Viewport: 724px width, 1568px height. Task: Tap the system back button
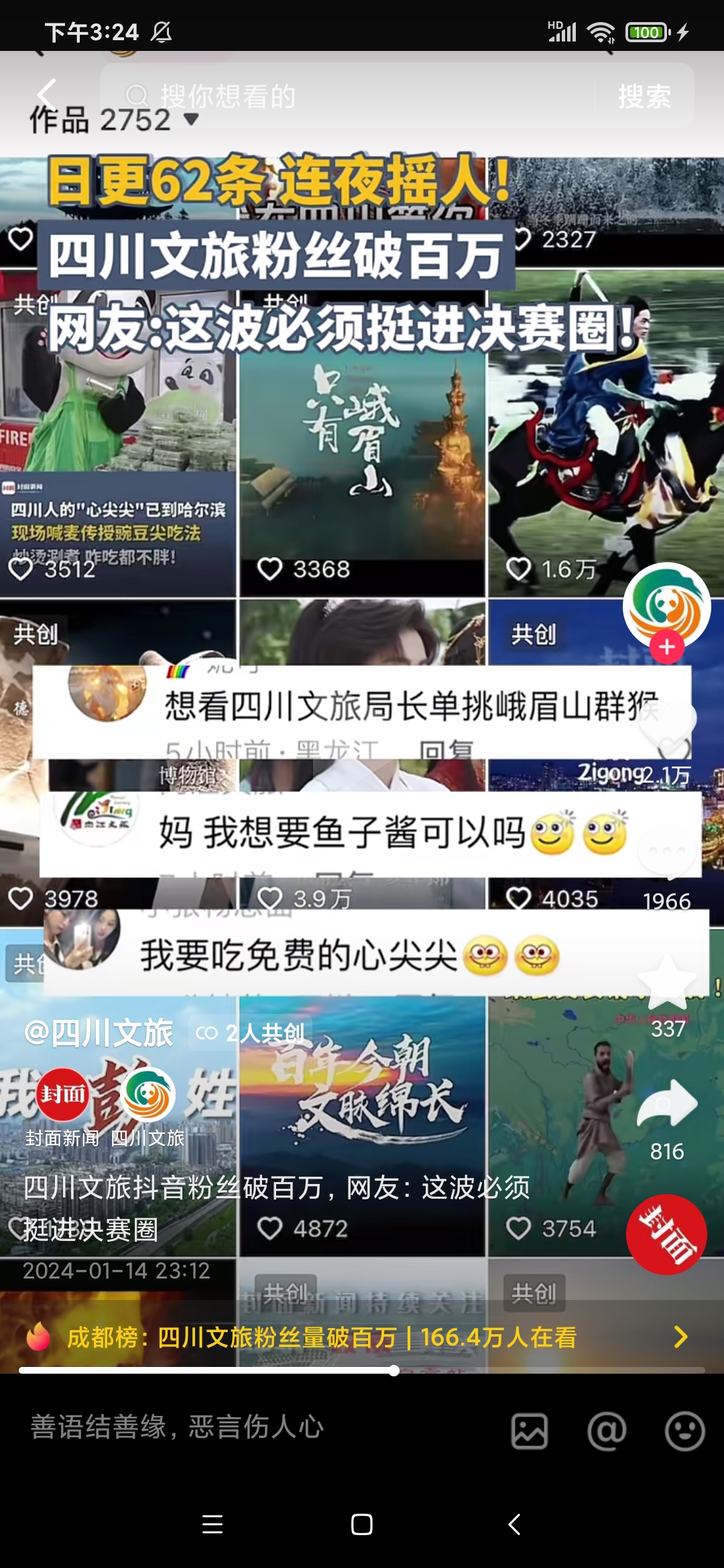(514, 1524)
